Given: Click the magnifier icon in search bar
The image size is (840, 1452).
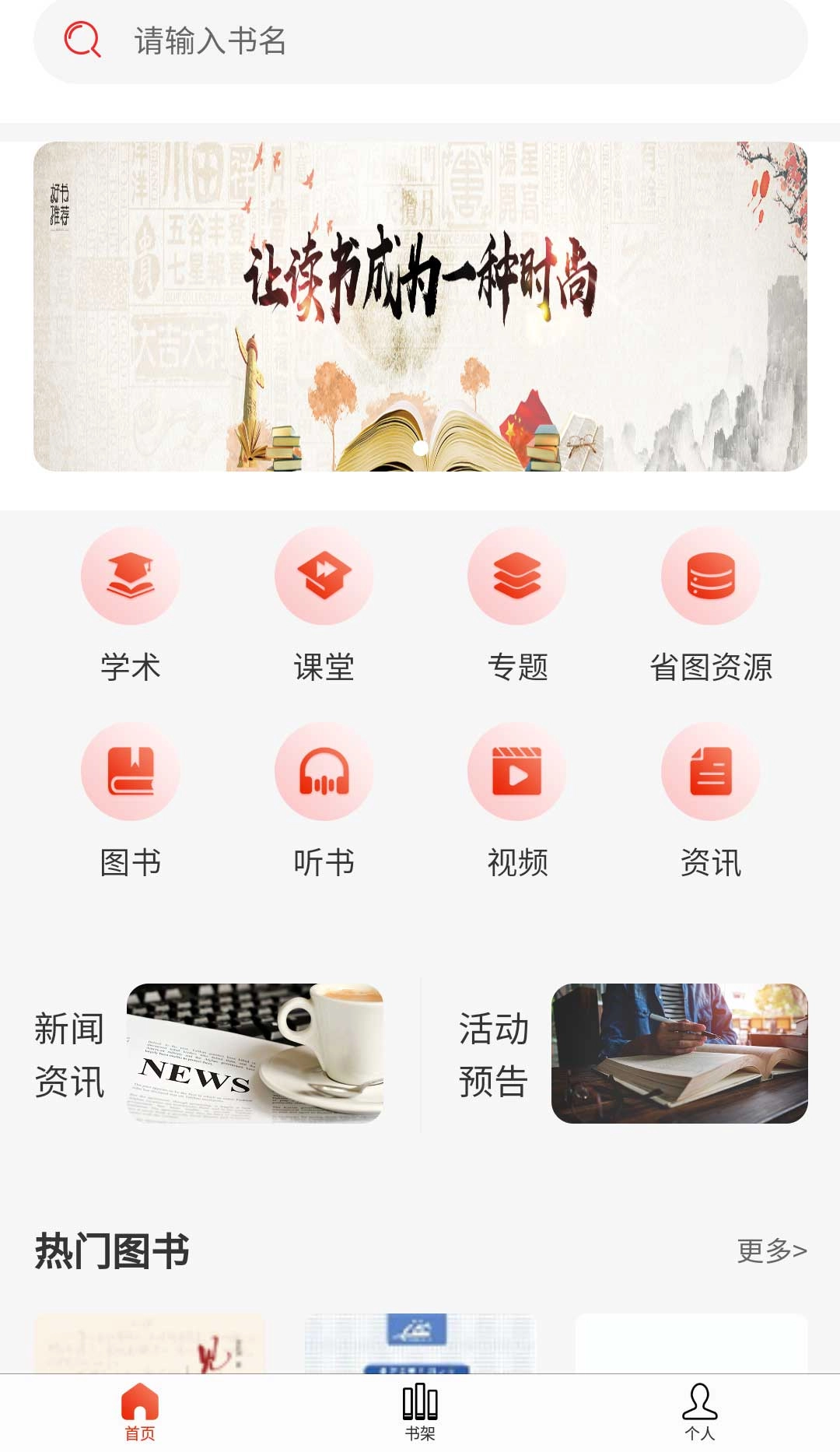Looking at the screenshot, I should tap(82, 40).
